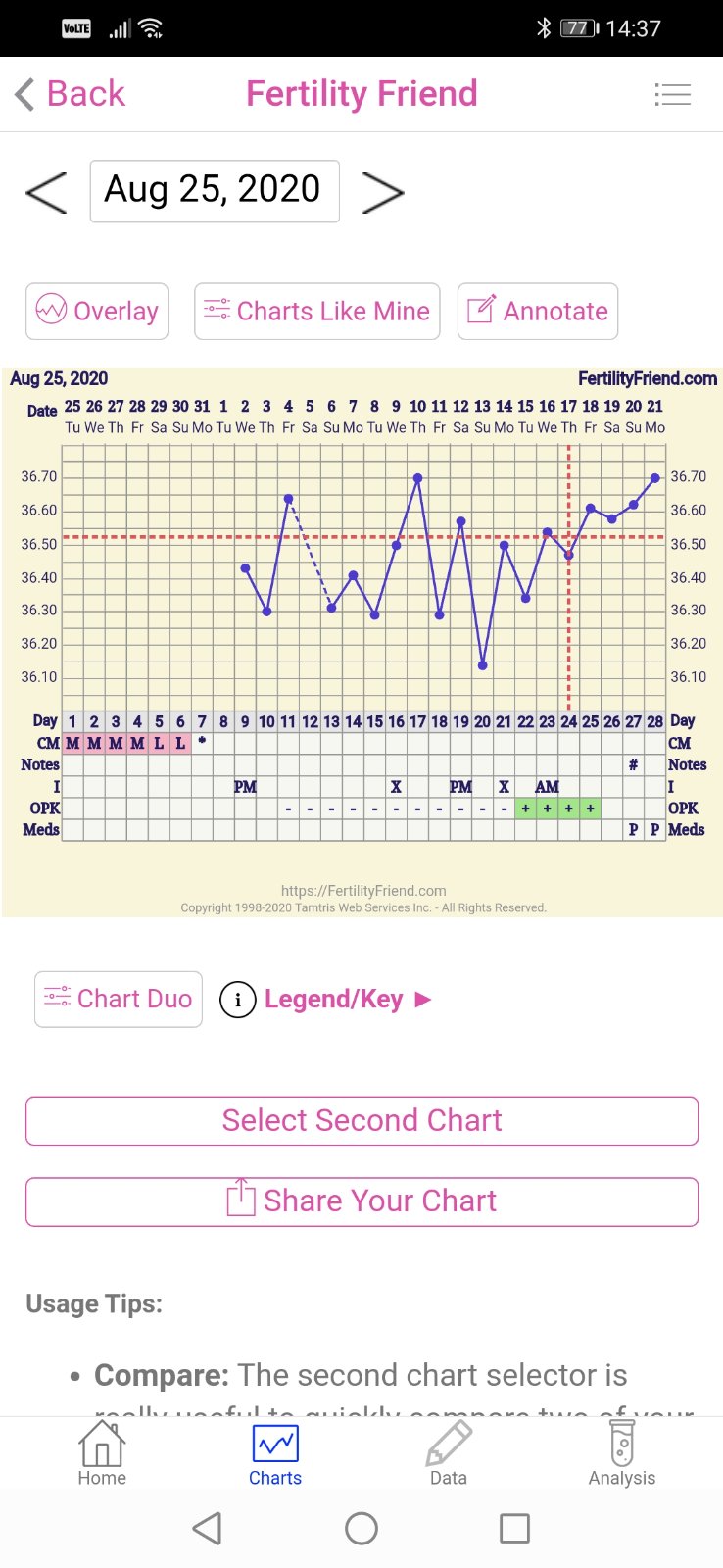Screen dimensions: 723x1568
Task: Share Your Chart
Action: pos(361,1201)
